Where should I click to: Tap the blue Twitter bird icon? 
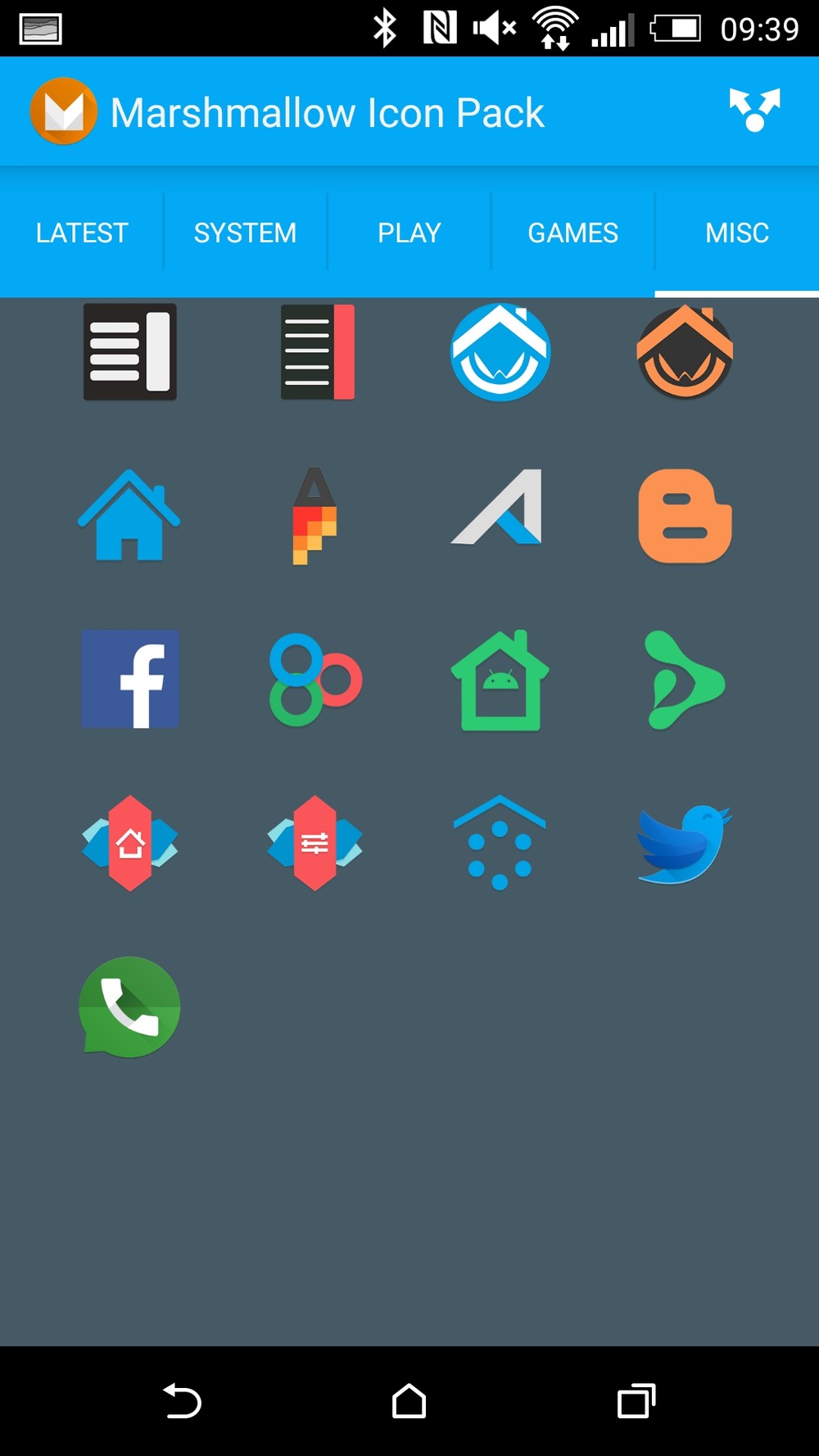pyautogui.click(x=685, y=844)
